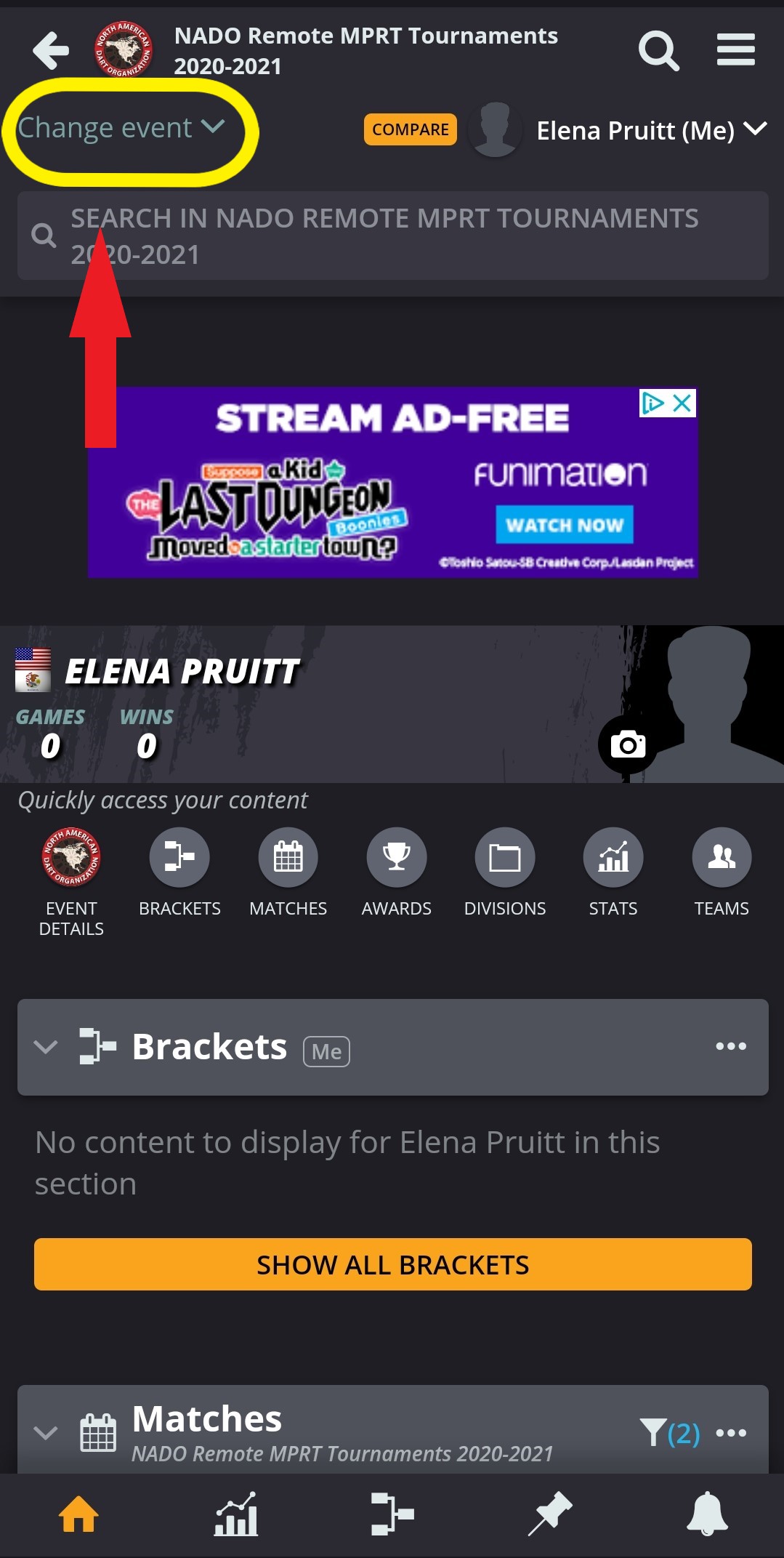Focus the tournament search field
Viewport: 784px width, 1558px height.
click(x=392, y=236)
